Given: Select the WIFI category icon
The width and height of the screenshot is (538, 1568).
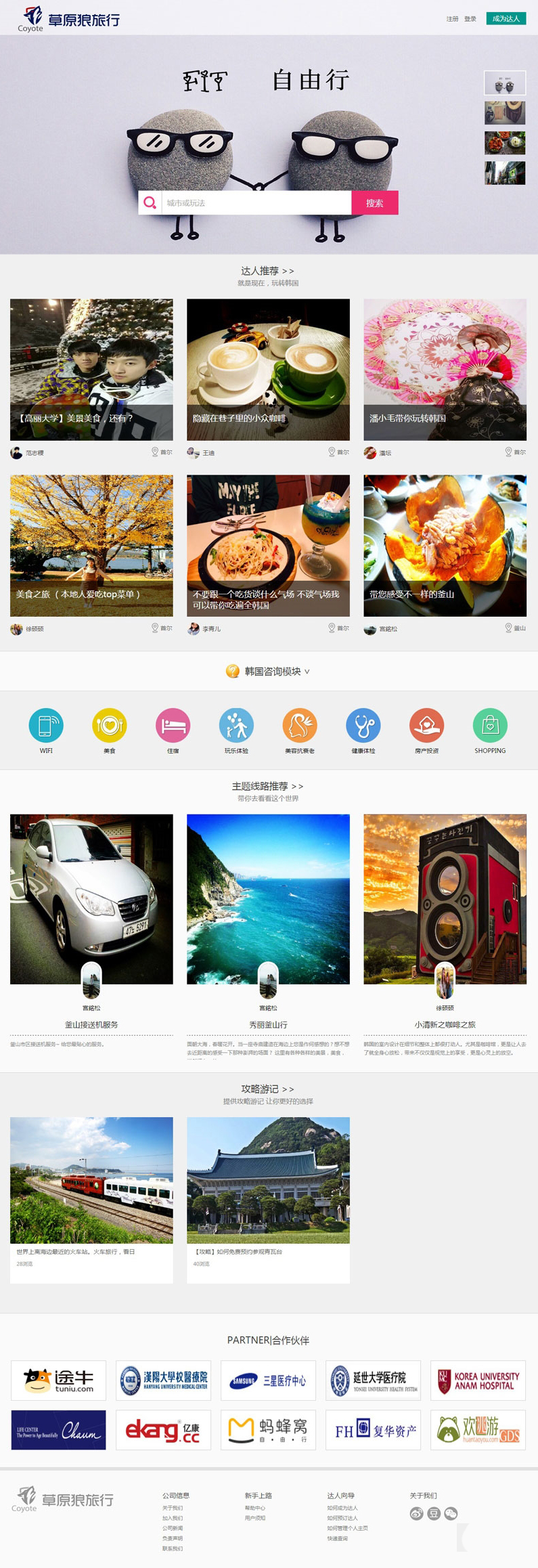Looking at the screenshot, I should click(46, 725).
